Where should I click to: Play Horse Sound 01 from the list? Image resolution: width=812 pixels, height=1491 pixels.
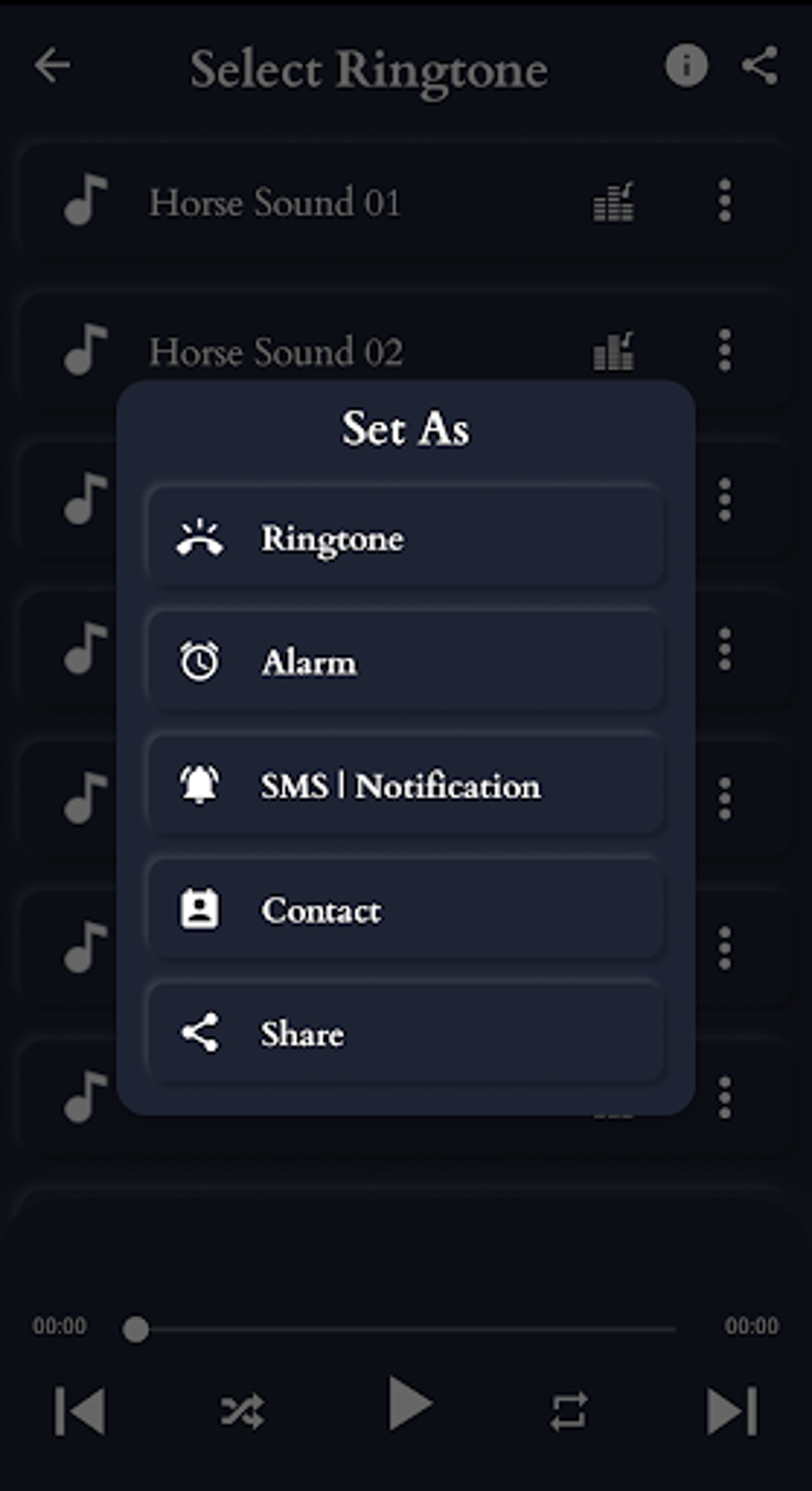pyautogui.click(x=275, y=202)
